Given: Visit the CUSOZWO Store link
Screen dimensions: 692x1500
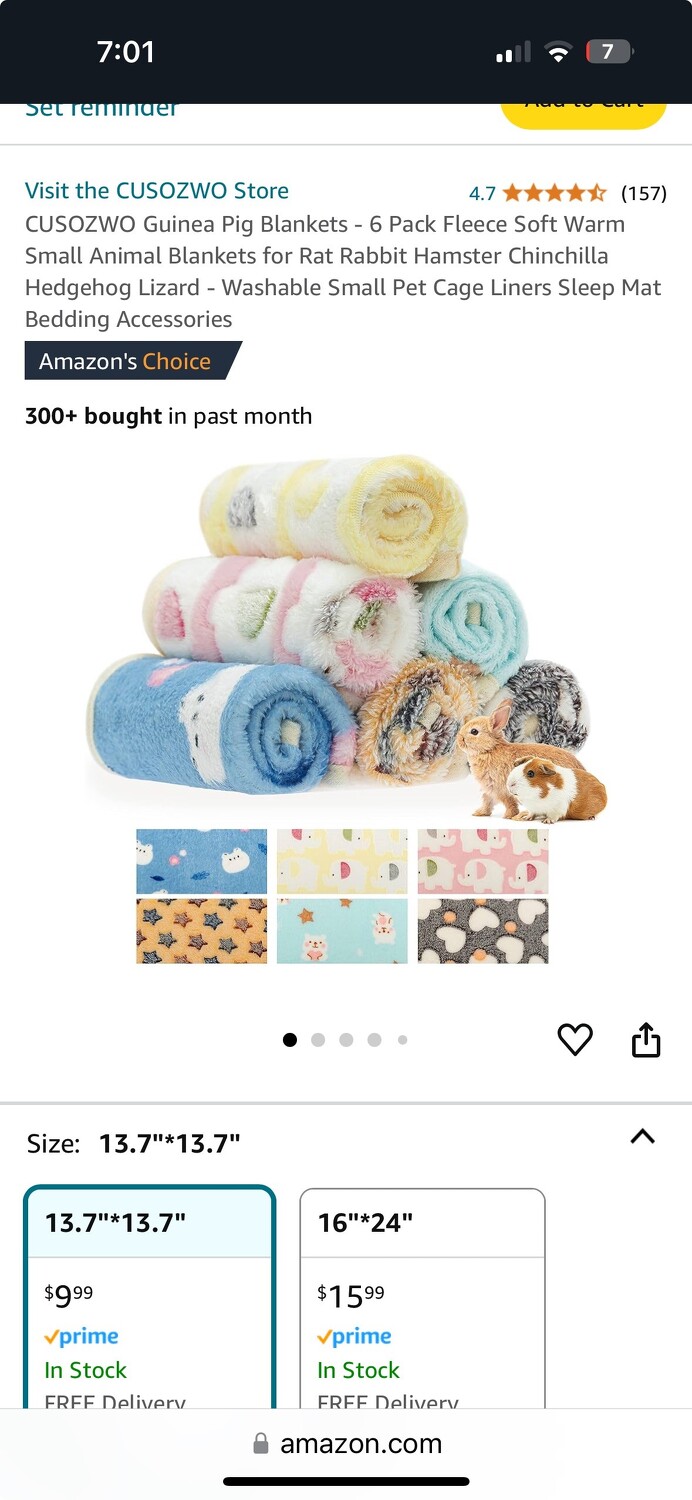Looking at the screenshot, I should pyautogui.click(x=157, y=191).
